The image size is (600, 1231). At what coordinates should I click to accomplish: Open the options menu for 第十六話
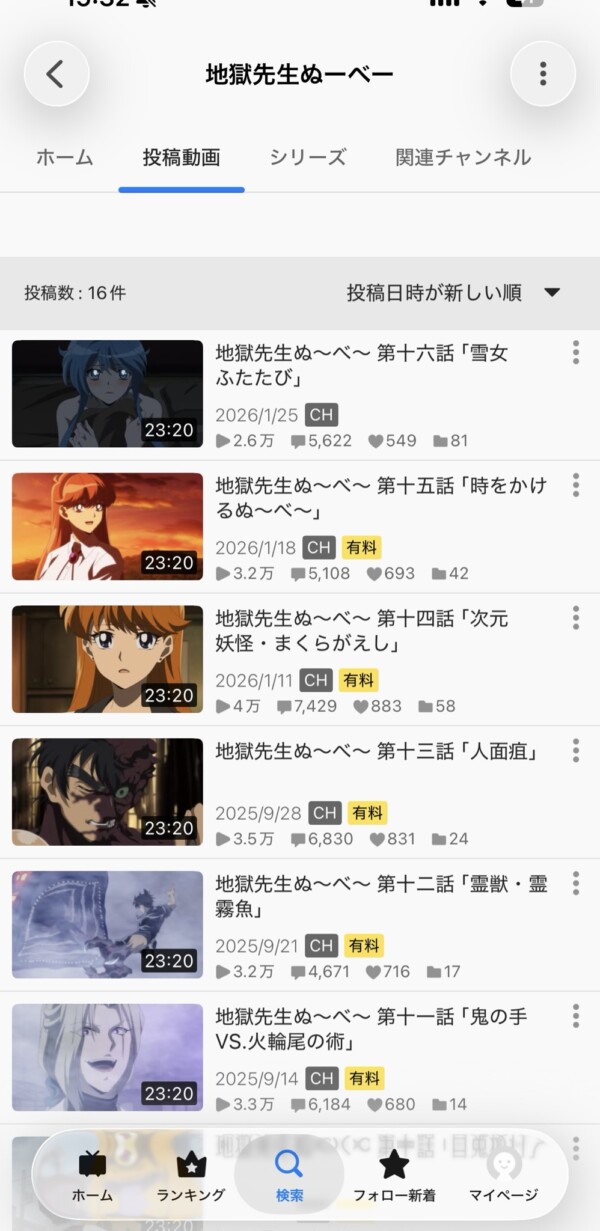point(576,352)
